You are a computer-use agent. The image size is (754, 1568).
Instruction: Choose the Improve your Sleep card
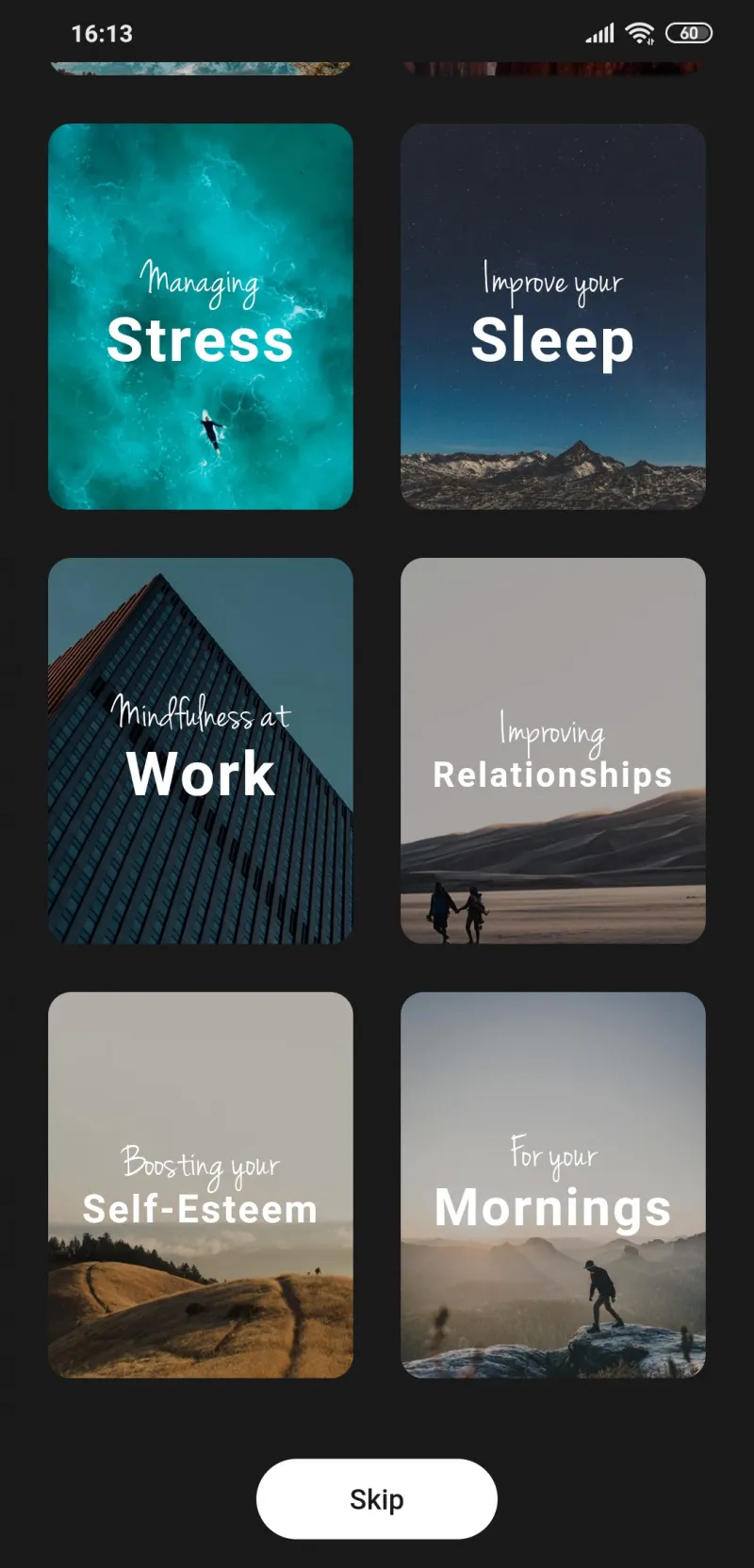point(552,317)
